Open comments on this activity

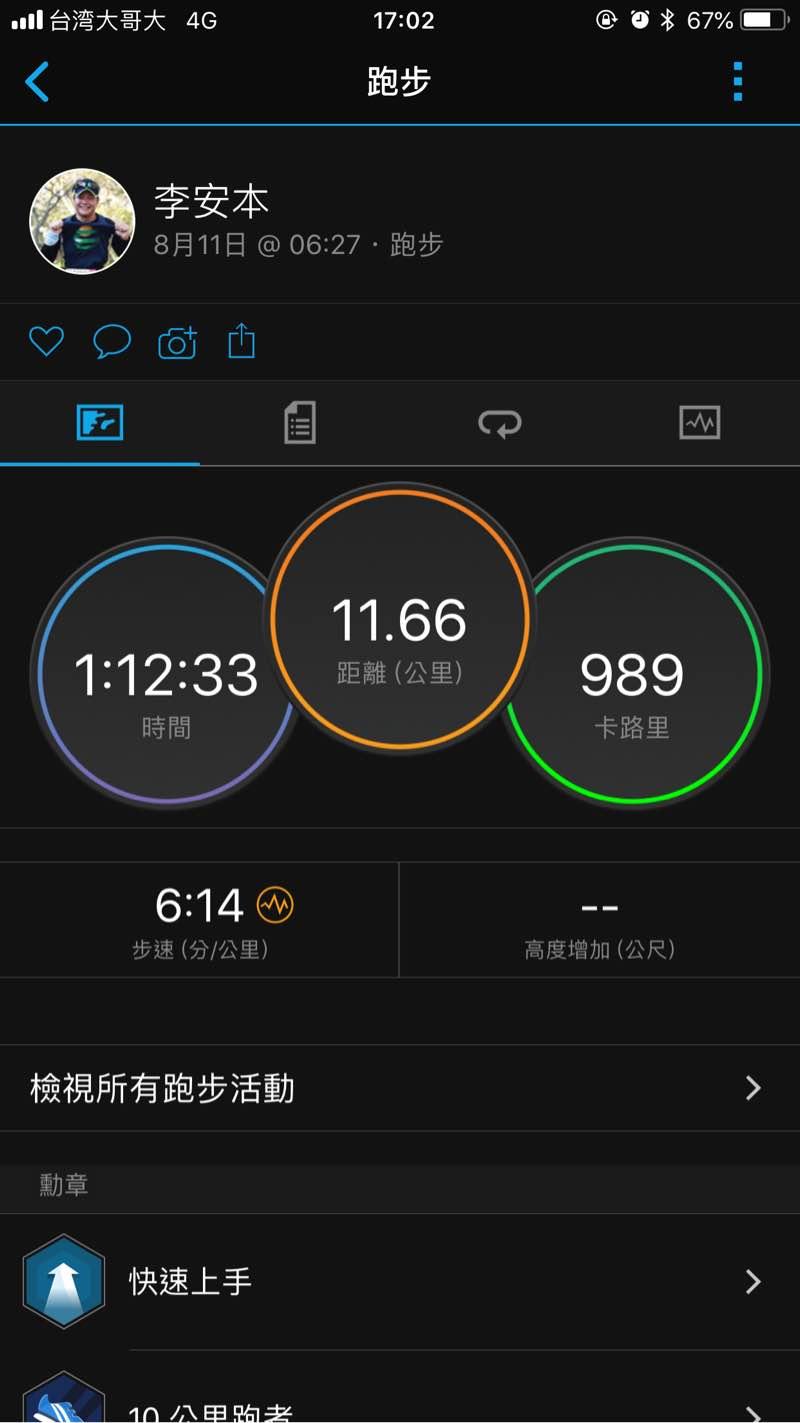click(112, 342)
